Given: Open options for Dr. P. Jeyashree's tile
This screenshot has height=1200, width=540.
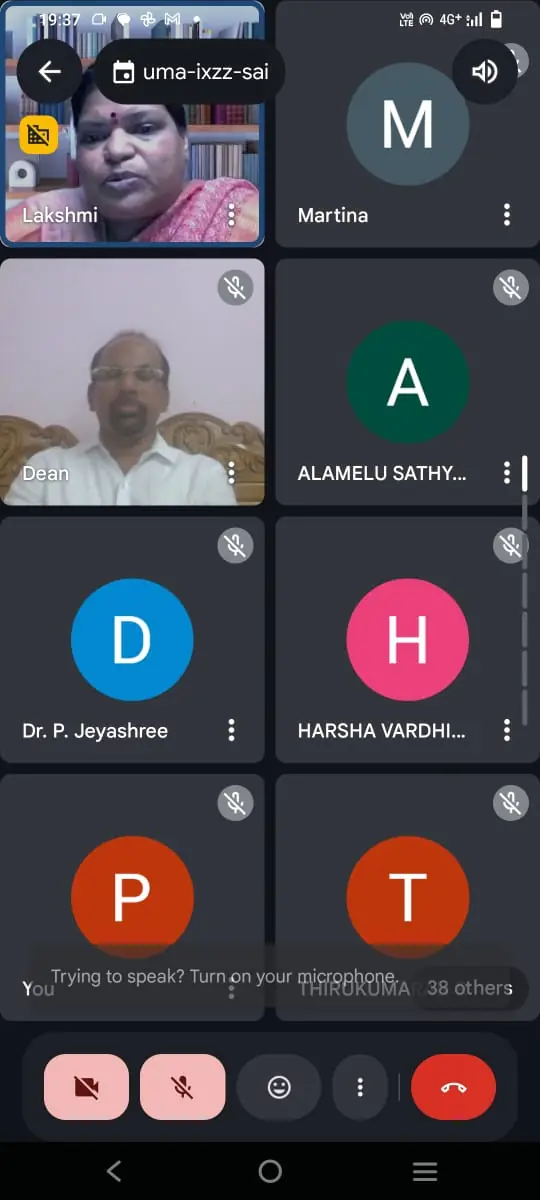Looking at the screenshot, I should (x=231, y=730).
